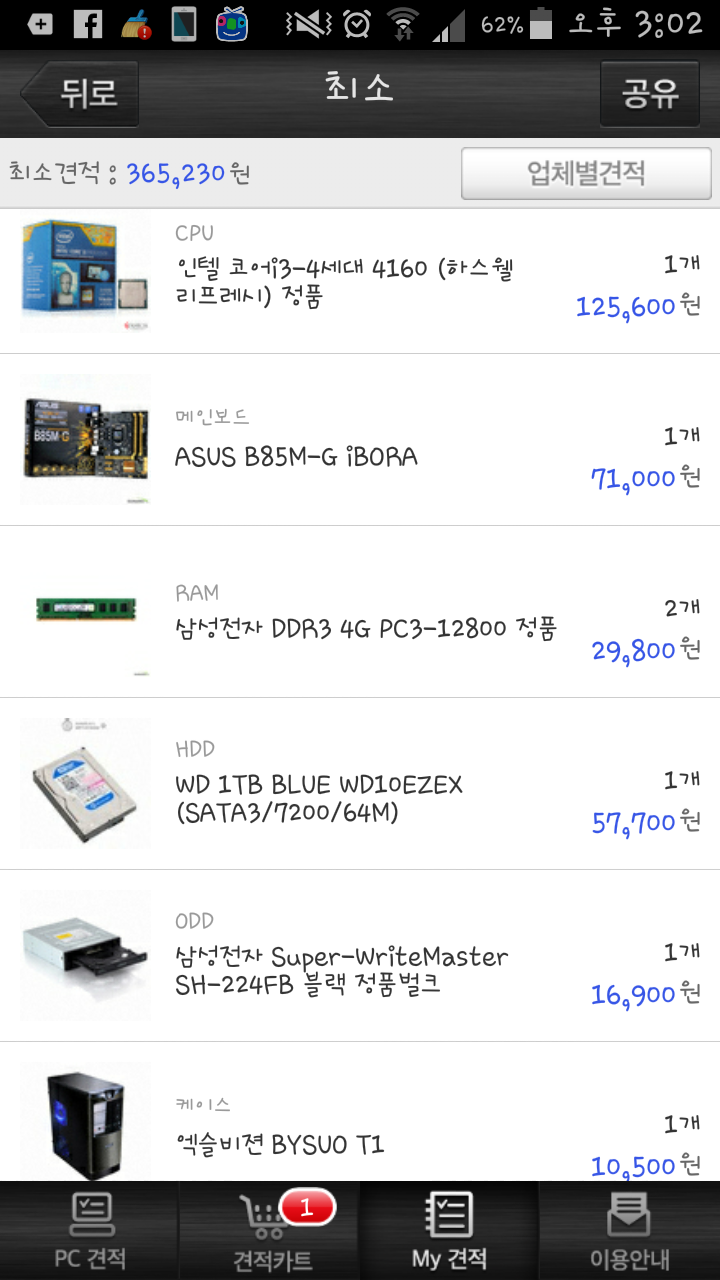720x1280 pixels.
Task: Share this estimate via 공유
Action: click(650, 94)
